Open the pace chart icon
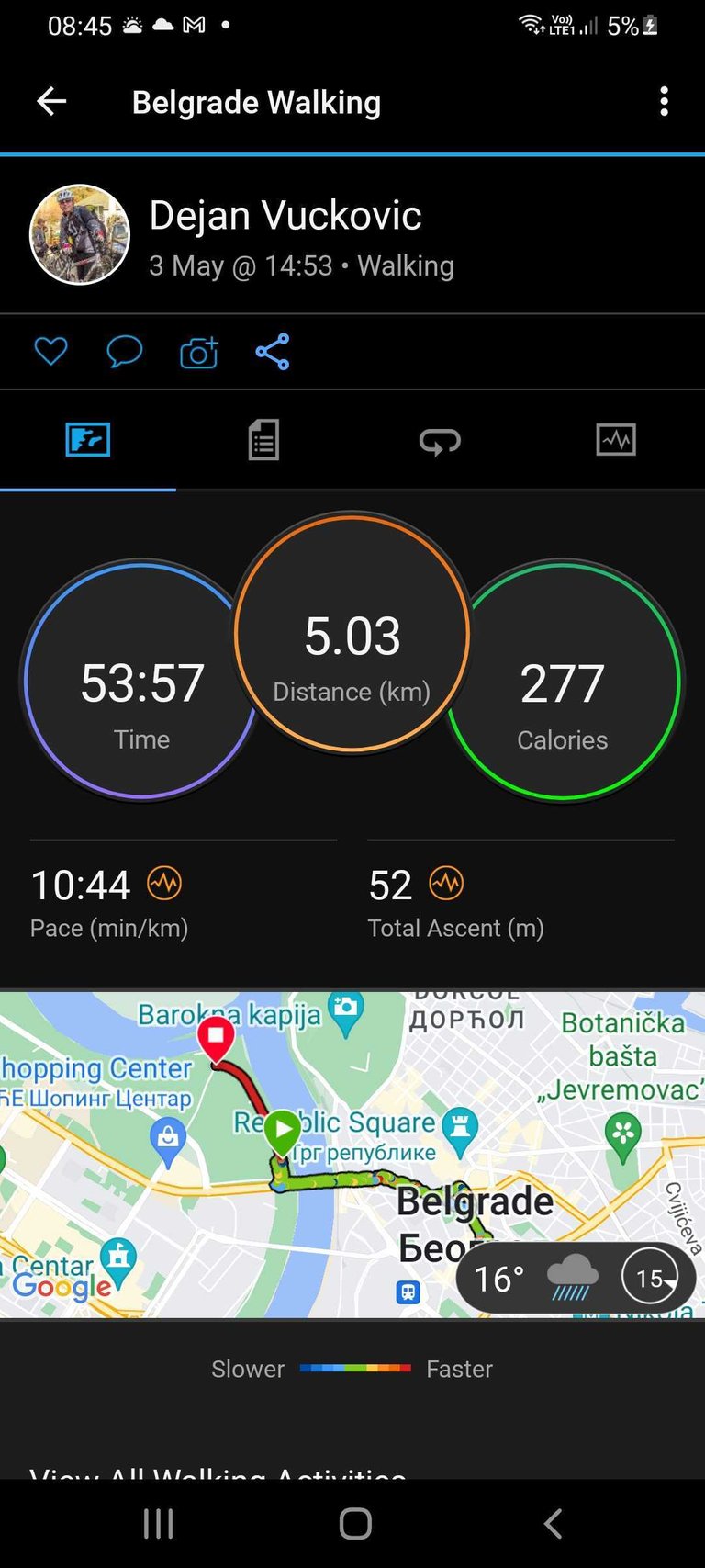The image size is (705, 1568). pyautogui.click(x=165, y=884)
